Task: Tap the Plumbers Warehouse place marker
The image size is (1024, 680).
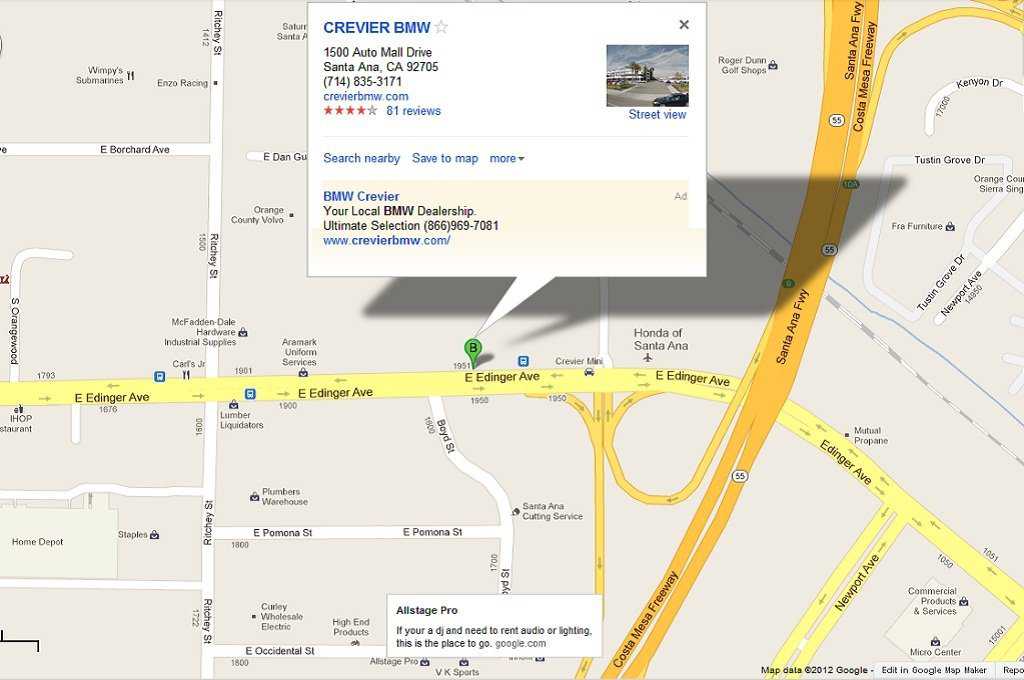Action: click(x=255, y=496)
